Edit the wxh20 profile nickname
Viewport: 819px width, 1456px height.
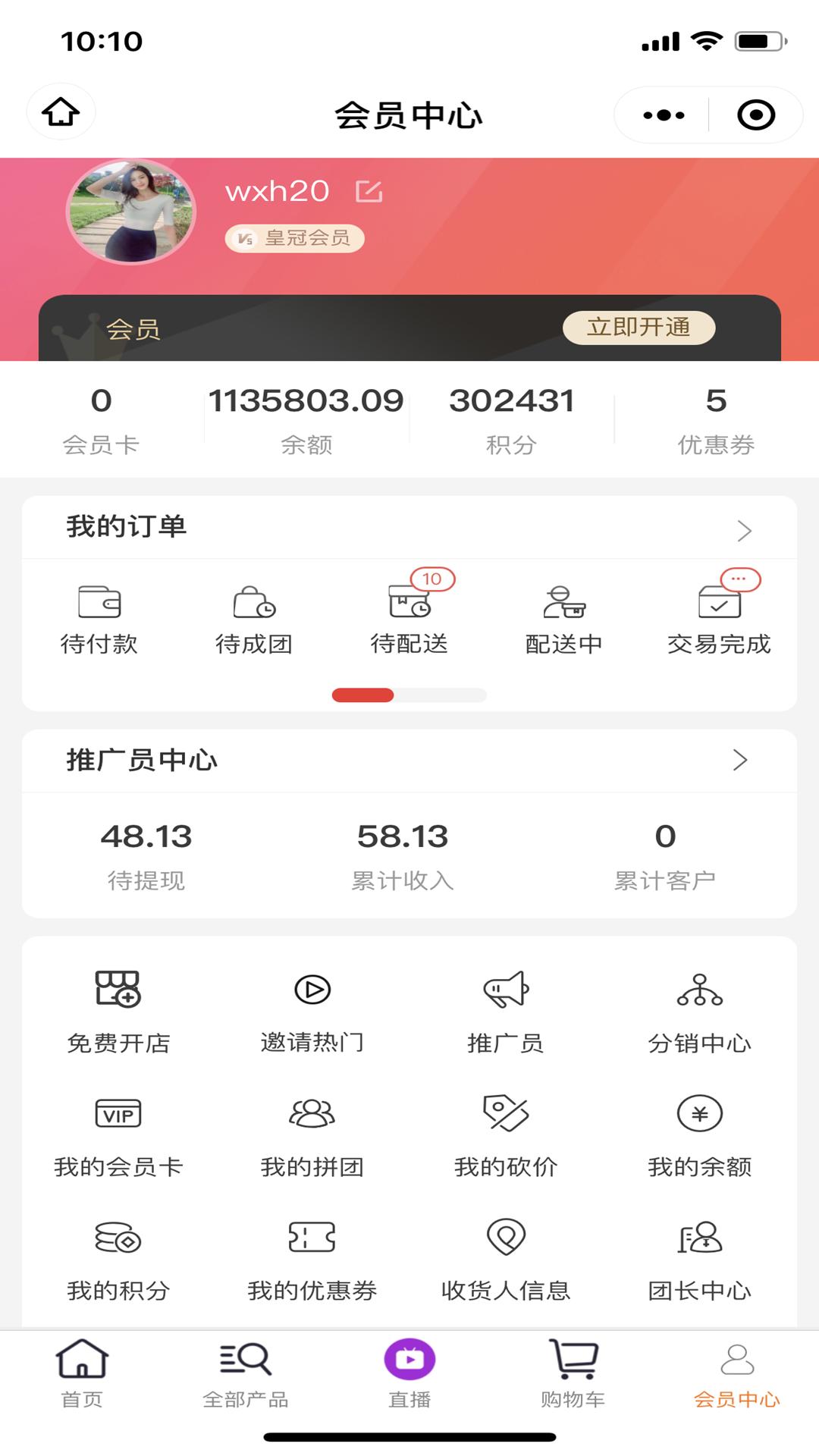[x=369, y=192]
